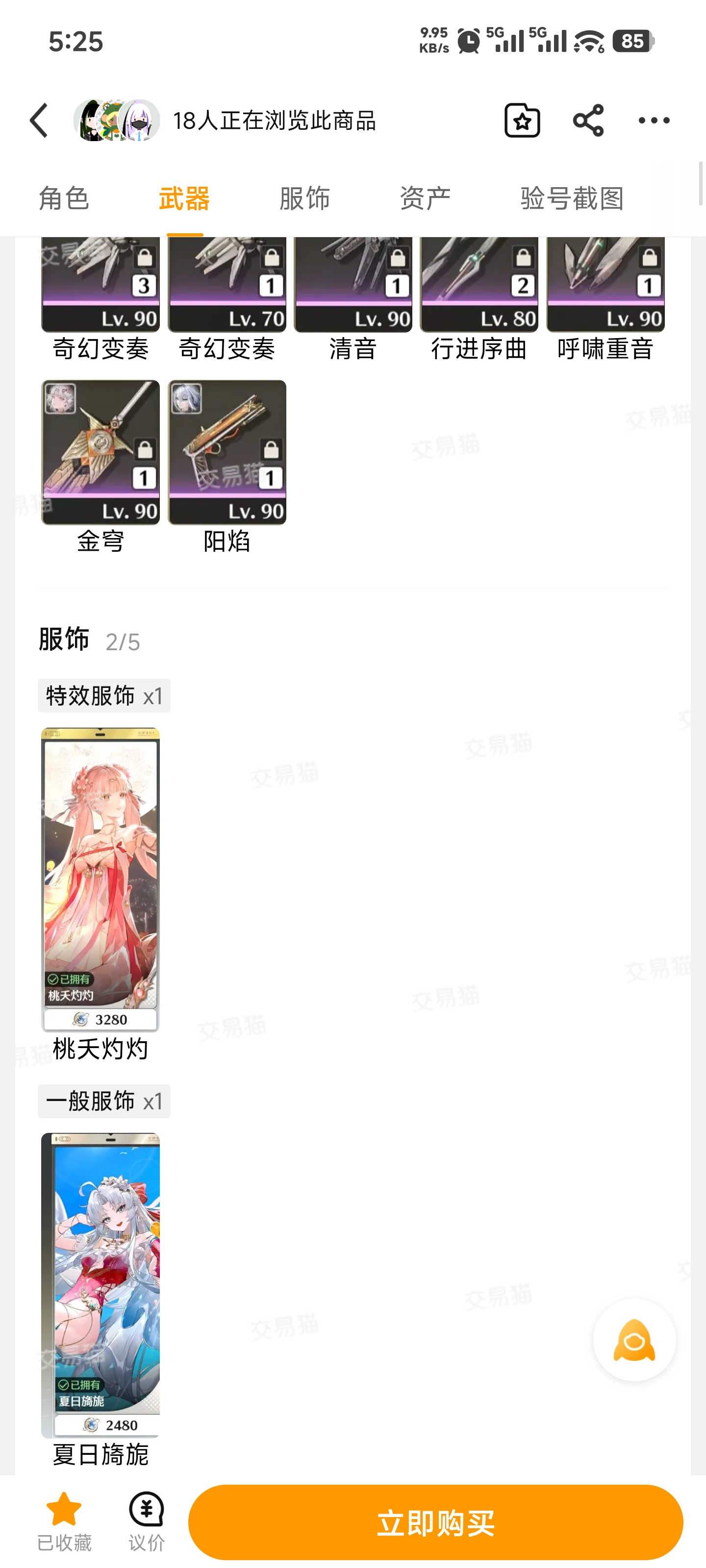The height and width of the screenshot is (1568, 706).
Task: View the 呼啸重音 weapon image
Action: 605,284
